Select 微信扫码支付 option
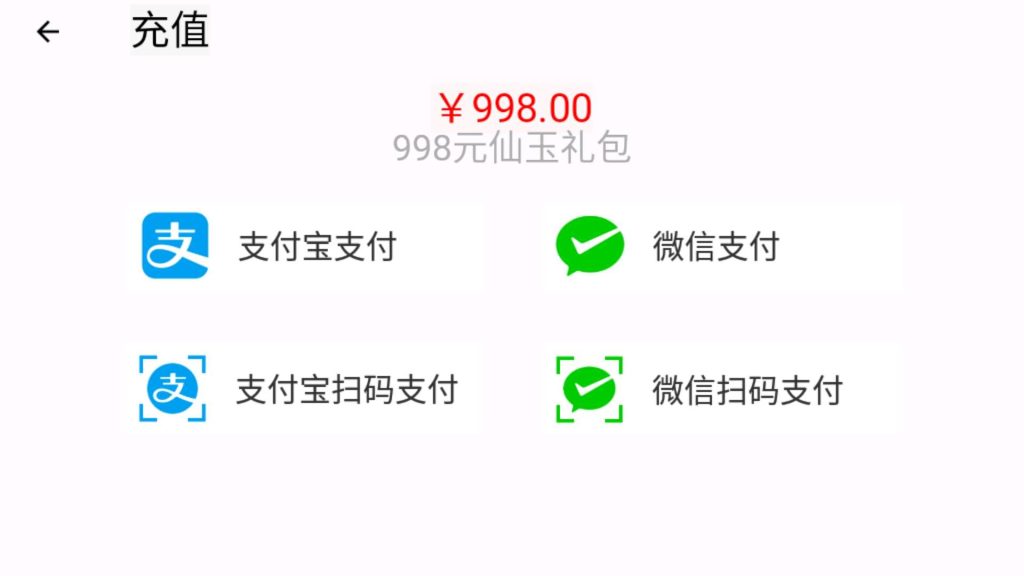This screenshot has width=1024, height=576. point(720,389)
